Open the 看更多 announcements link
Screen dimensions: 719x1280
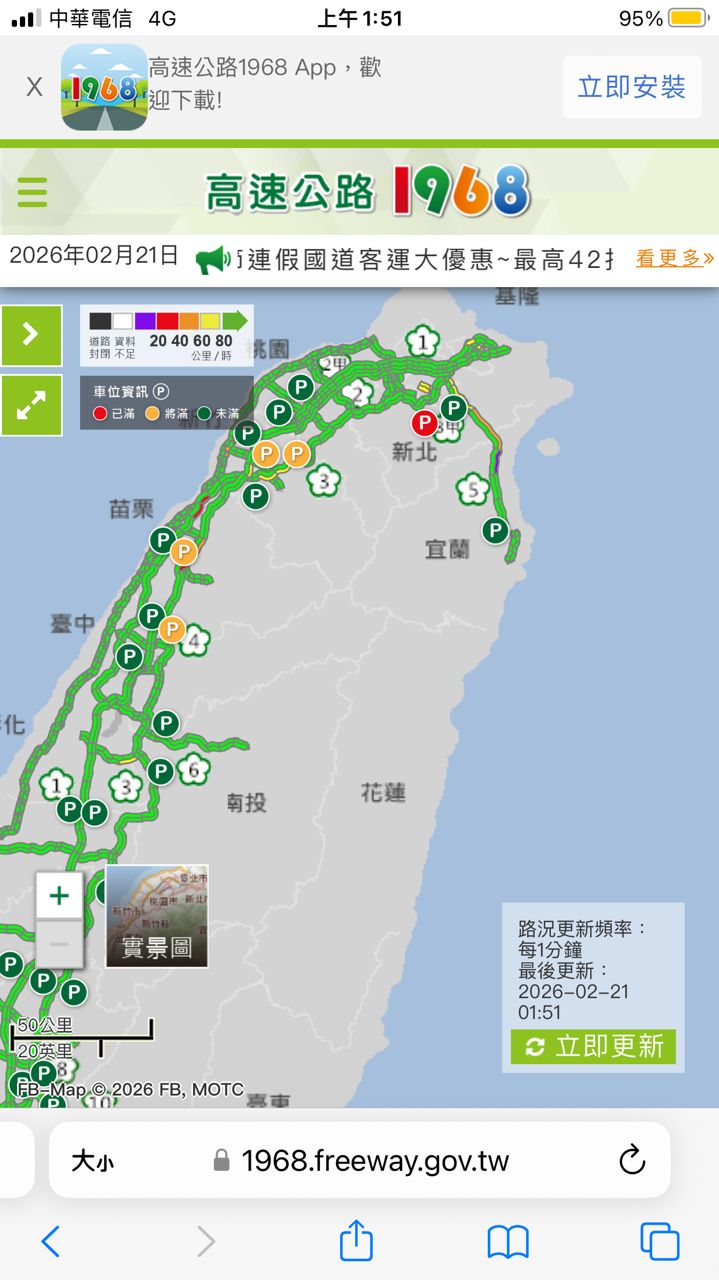(675, 258)
